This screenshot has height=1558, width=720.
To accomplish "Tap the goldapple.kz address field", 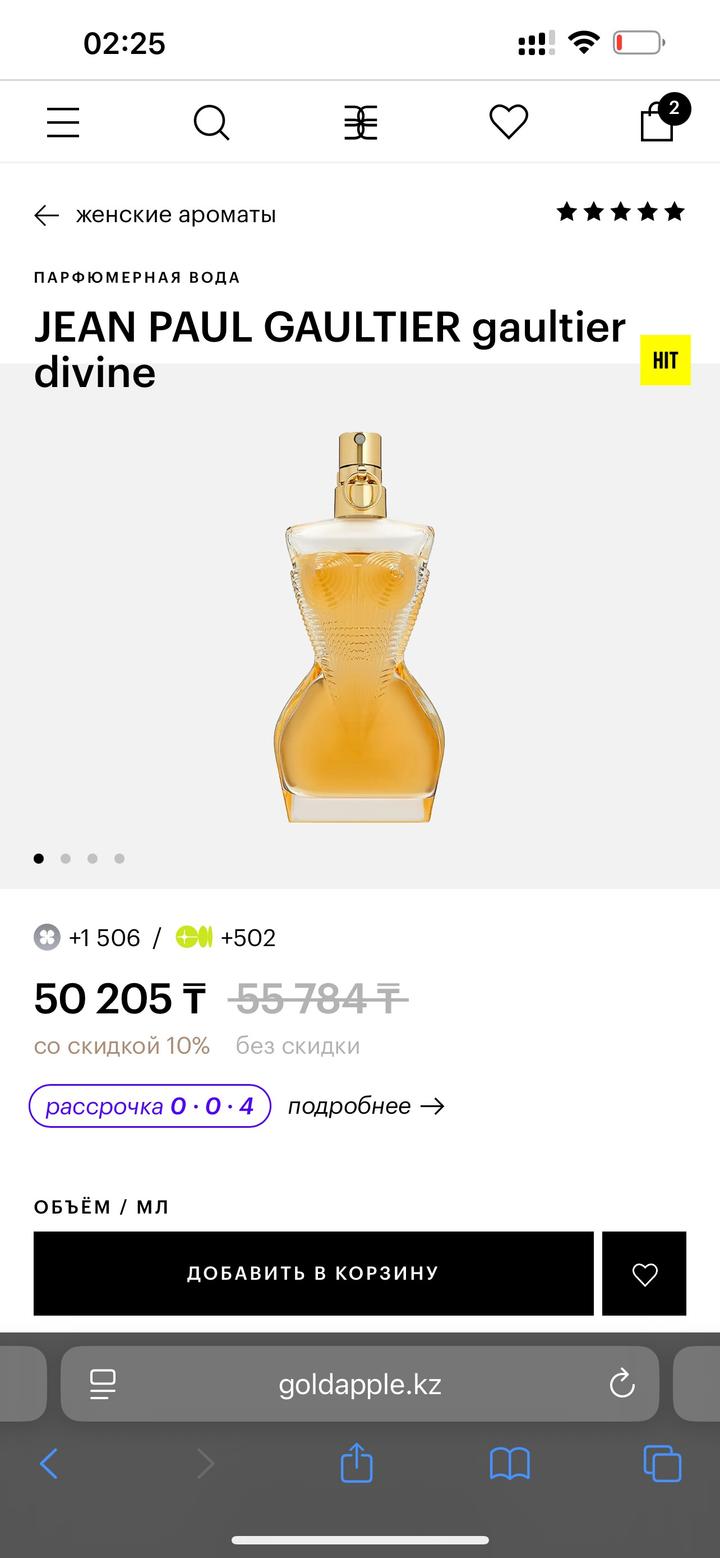I will 360,1384.
